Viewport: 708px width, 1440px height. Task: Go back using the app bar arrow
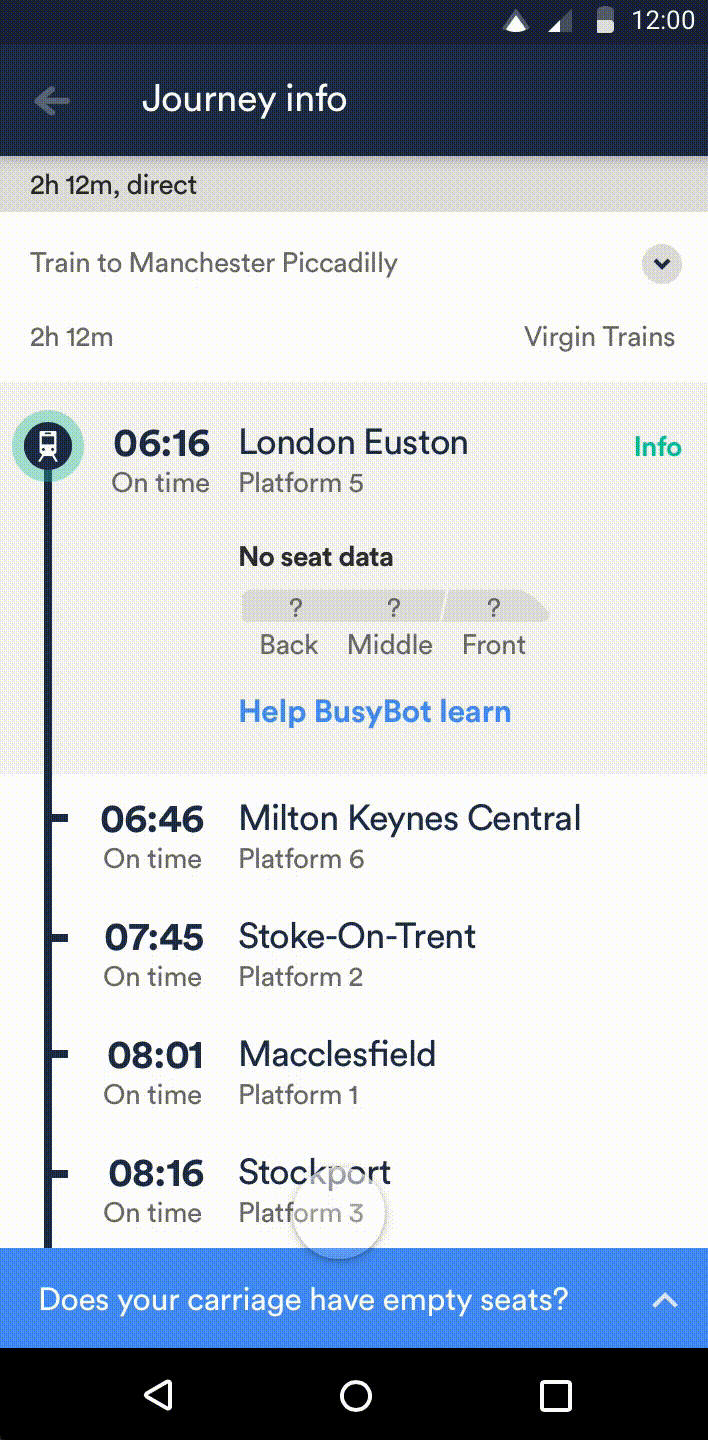[x=51, y=100]
